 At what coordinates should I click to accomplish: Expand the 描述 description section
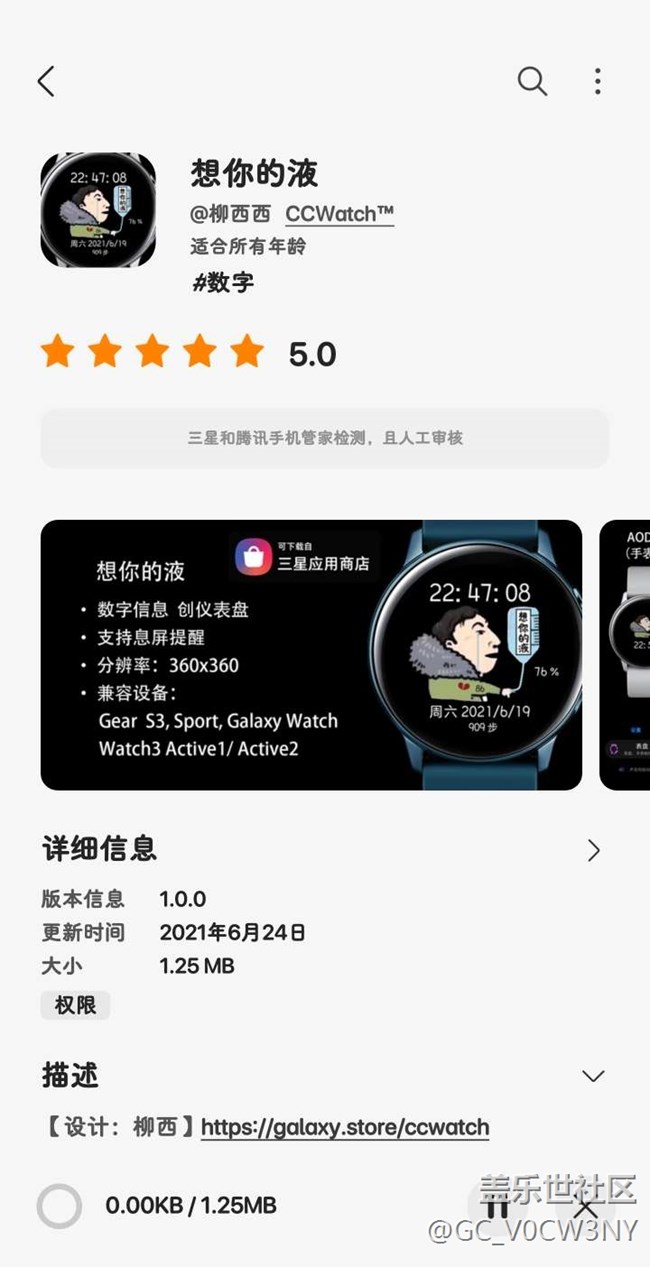point(594,1076)
